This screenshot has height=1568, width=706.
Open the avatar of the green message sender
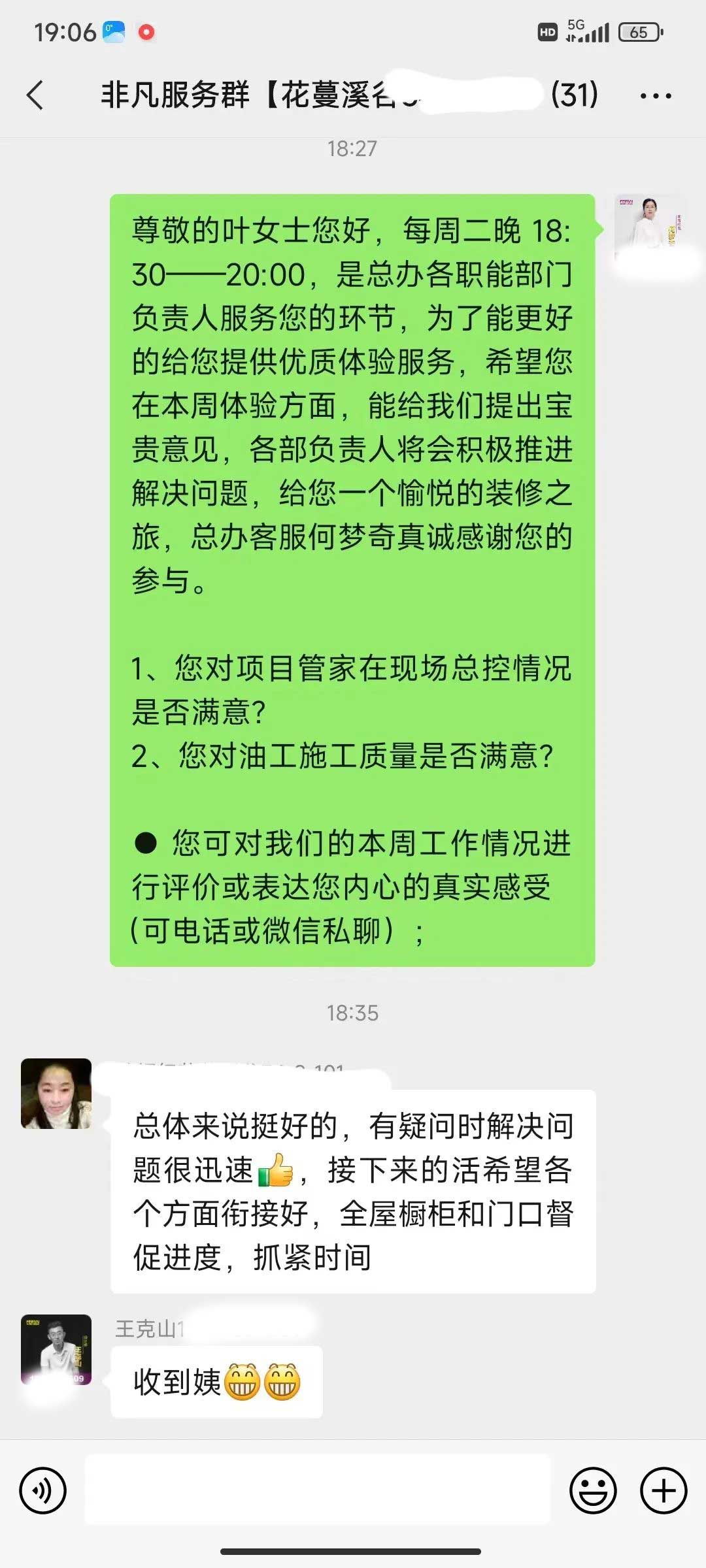(648, 230)
